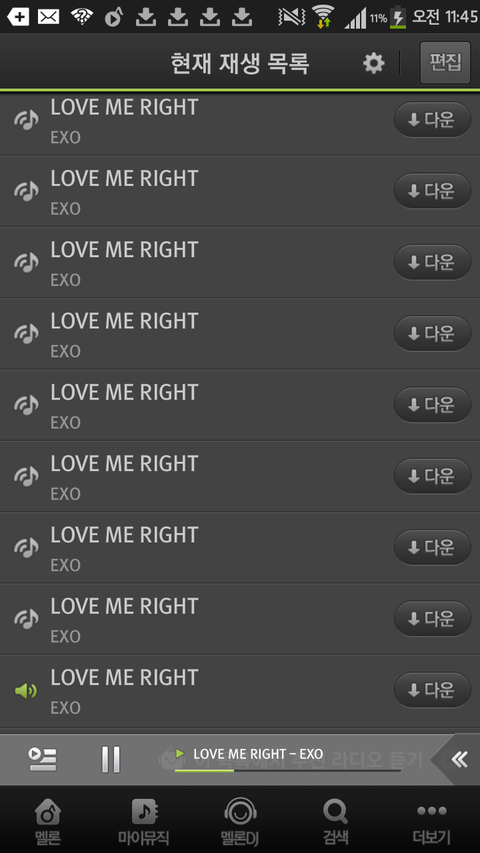Open the playlist icon in the mini player
Image resolution: width=480 pixels, height=853 pixels.
click(x=42, y=759)
